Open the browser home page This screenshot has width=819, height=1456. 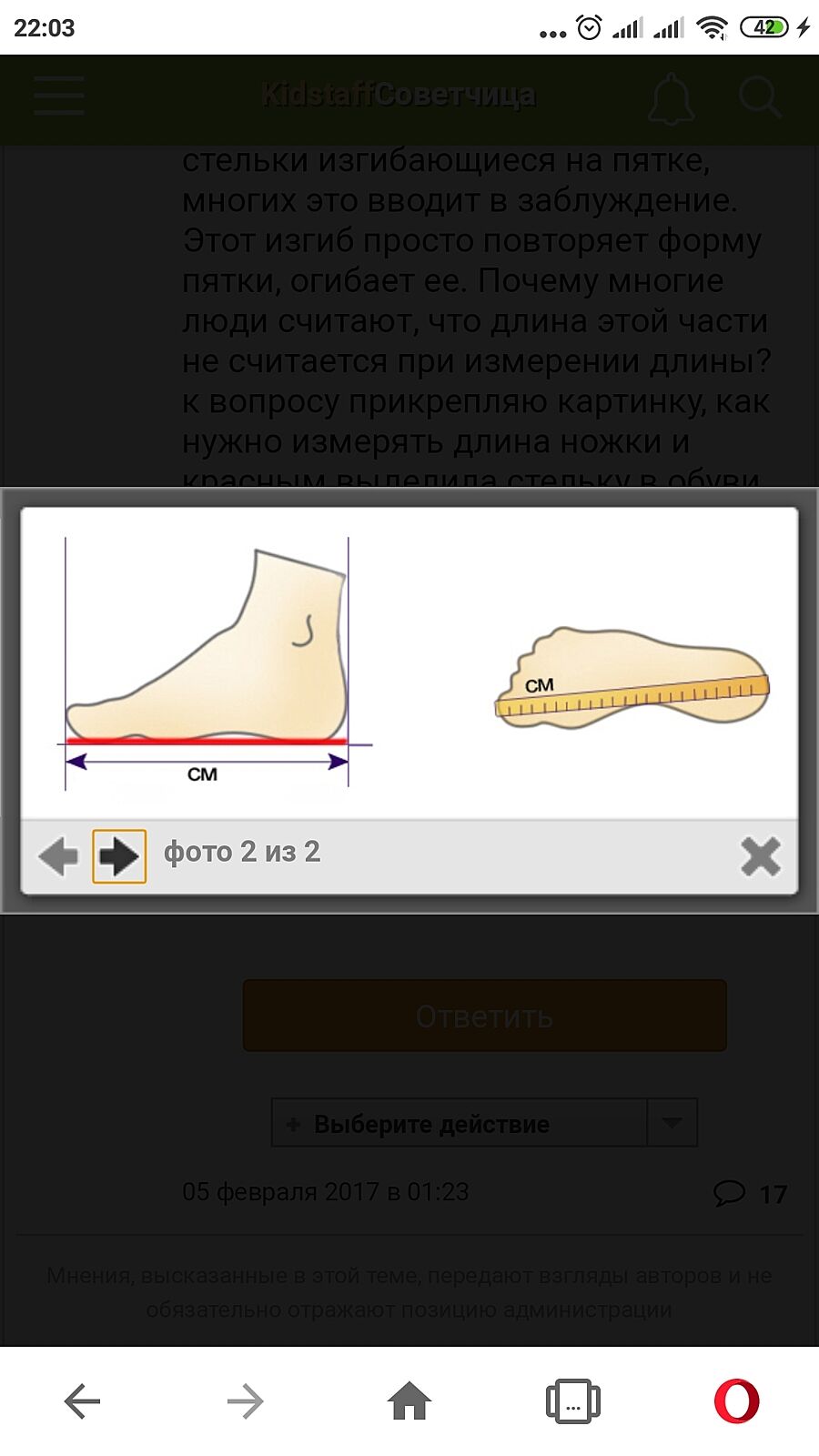(409, 1401)
